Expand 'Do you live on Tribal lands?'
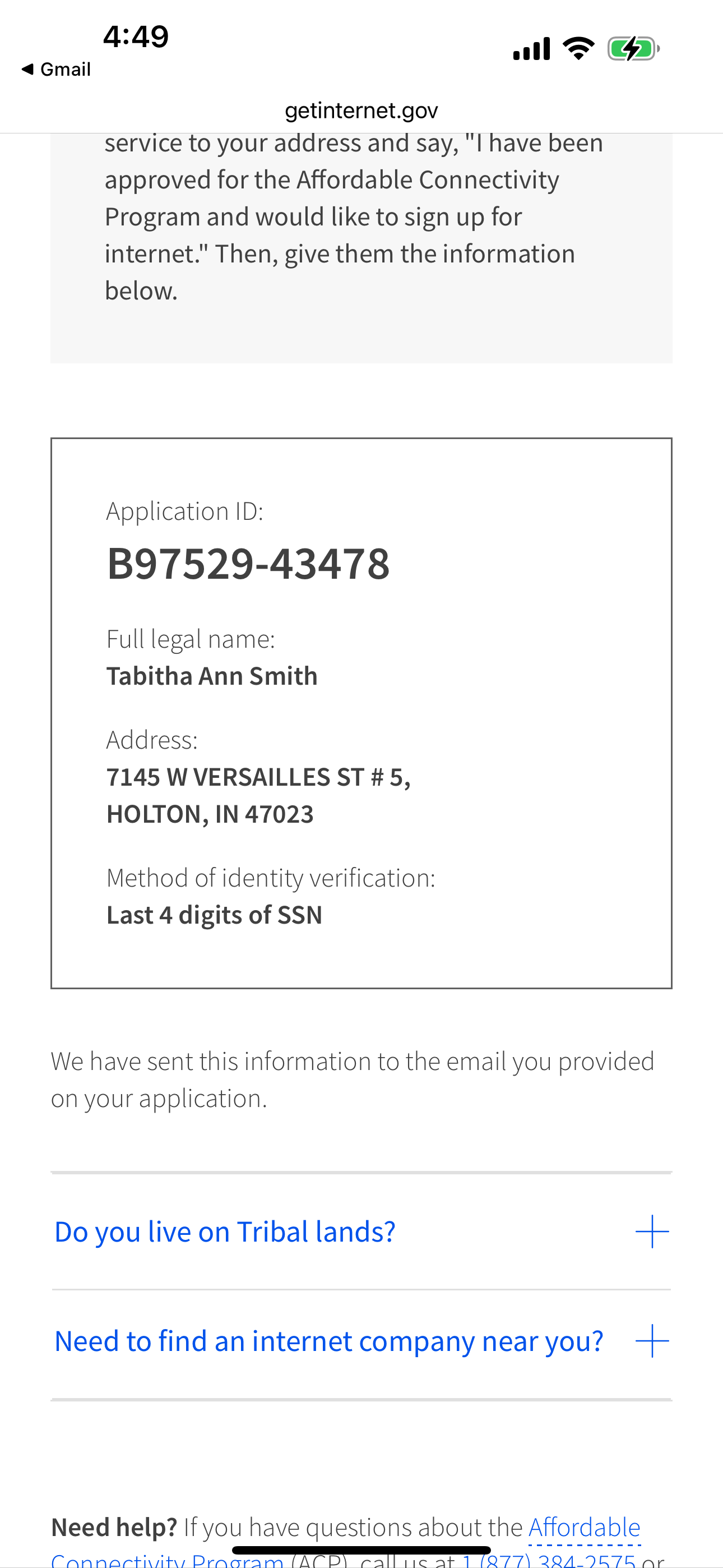 click(x=361, y=1232)
